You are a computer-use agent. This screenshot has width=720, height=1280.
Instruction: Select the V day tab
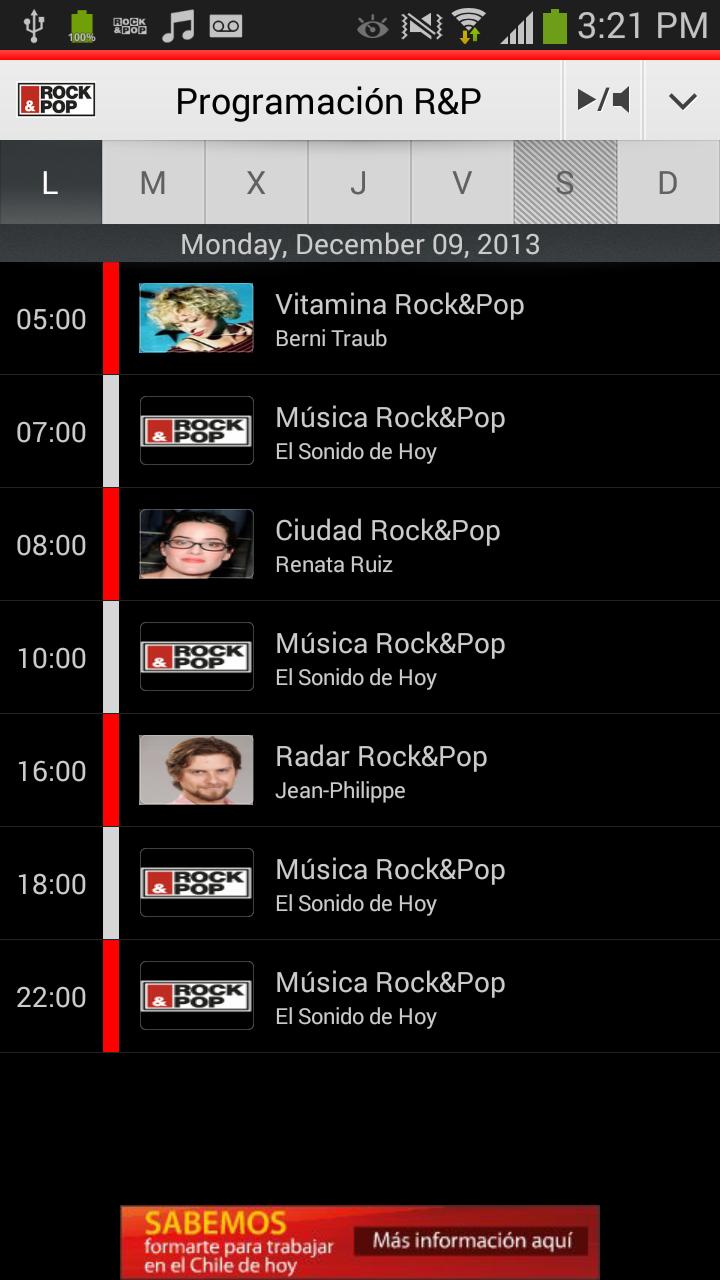point(462,183)
